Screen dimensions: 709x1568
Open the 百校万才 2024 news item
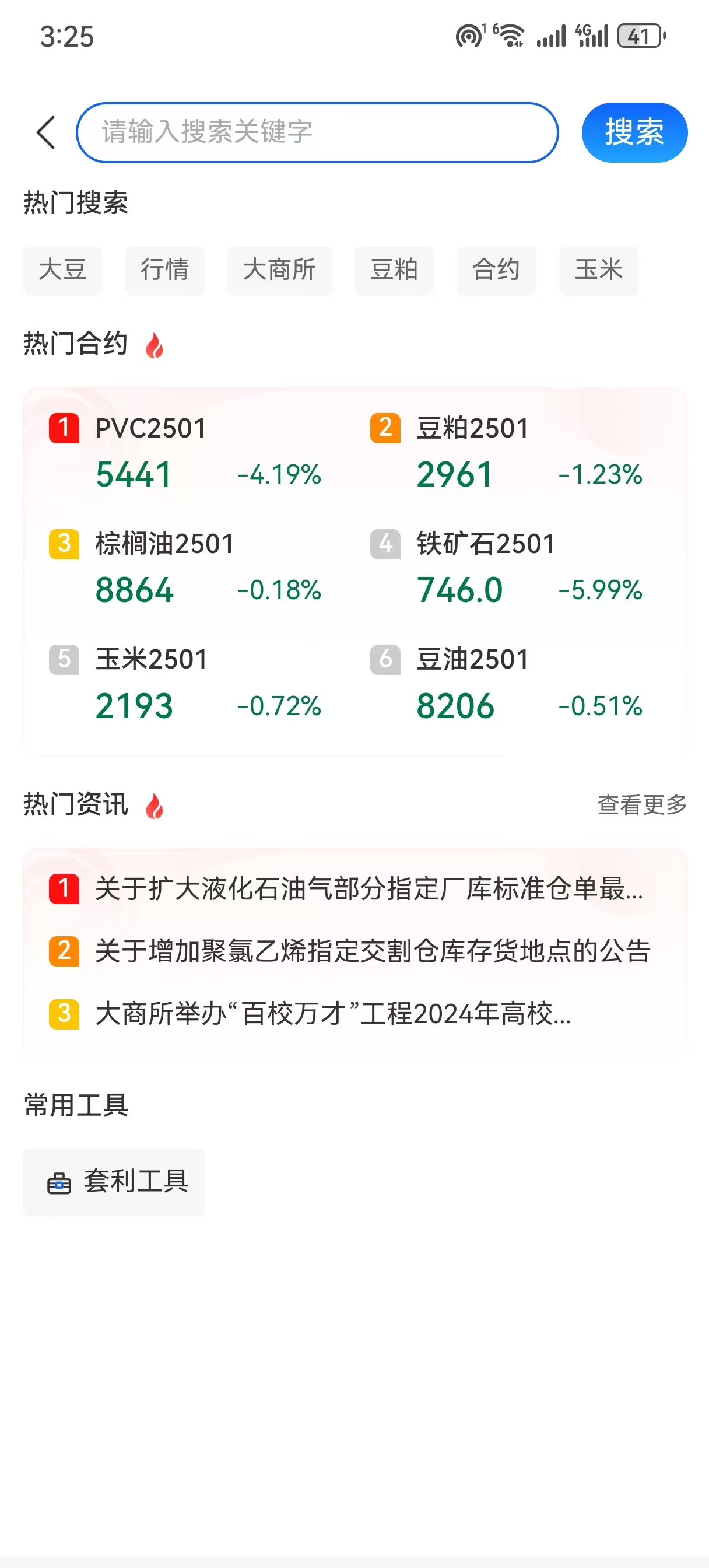pyautogui.click(x=333, y=1014)
